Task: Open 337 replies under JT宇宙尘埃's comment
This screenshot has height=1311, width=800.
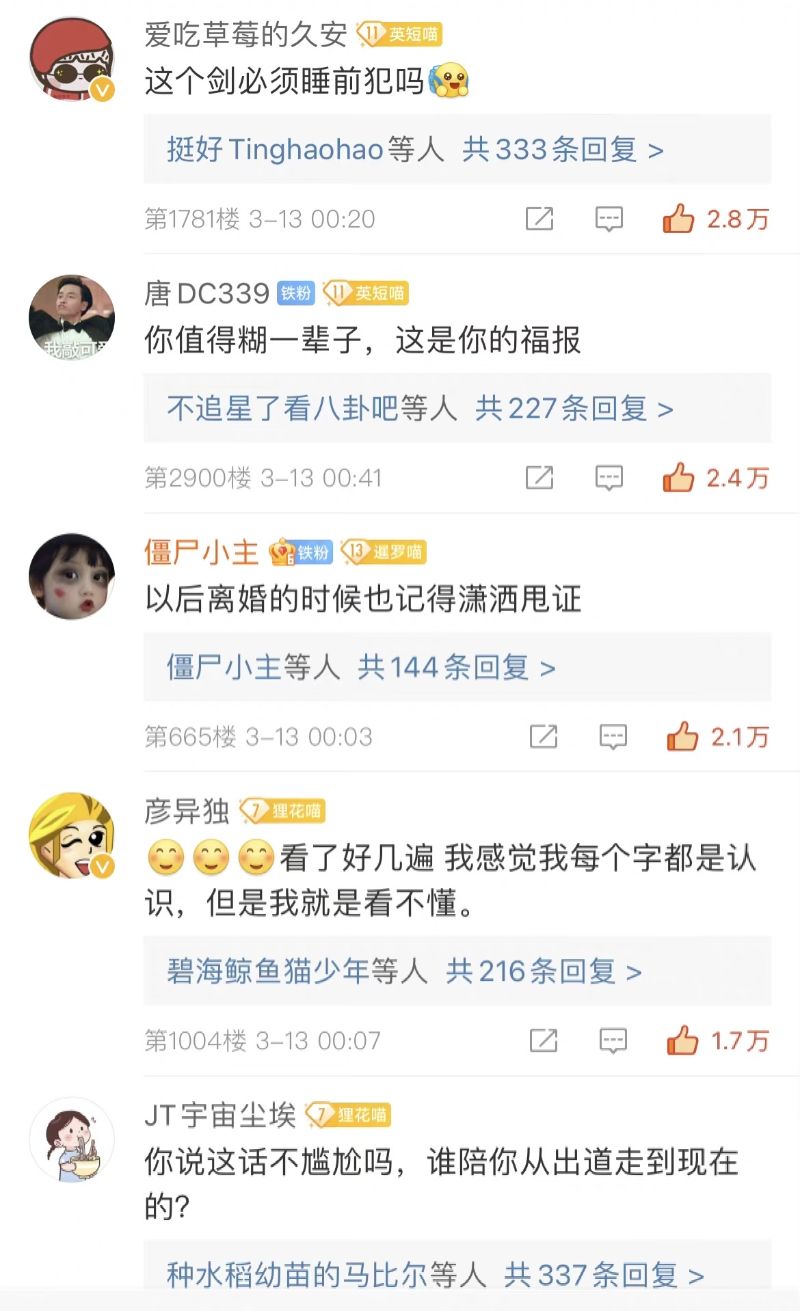Action: click(604, 1275)
